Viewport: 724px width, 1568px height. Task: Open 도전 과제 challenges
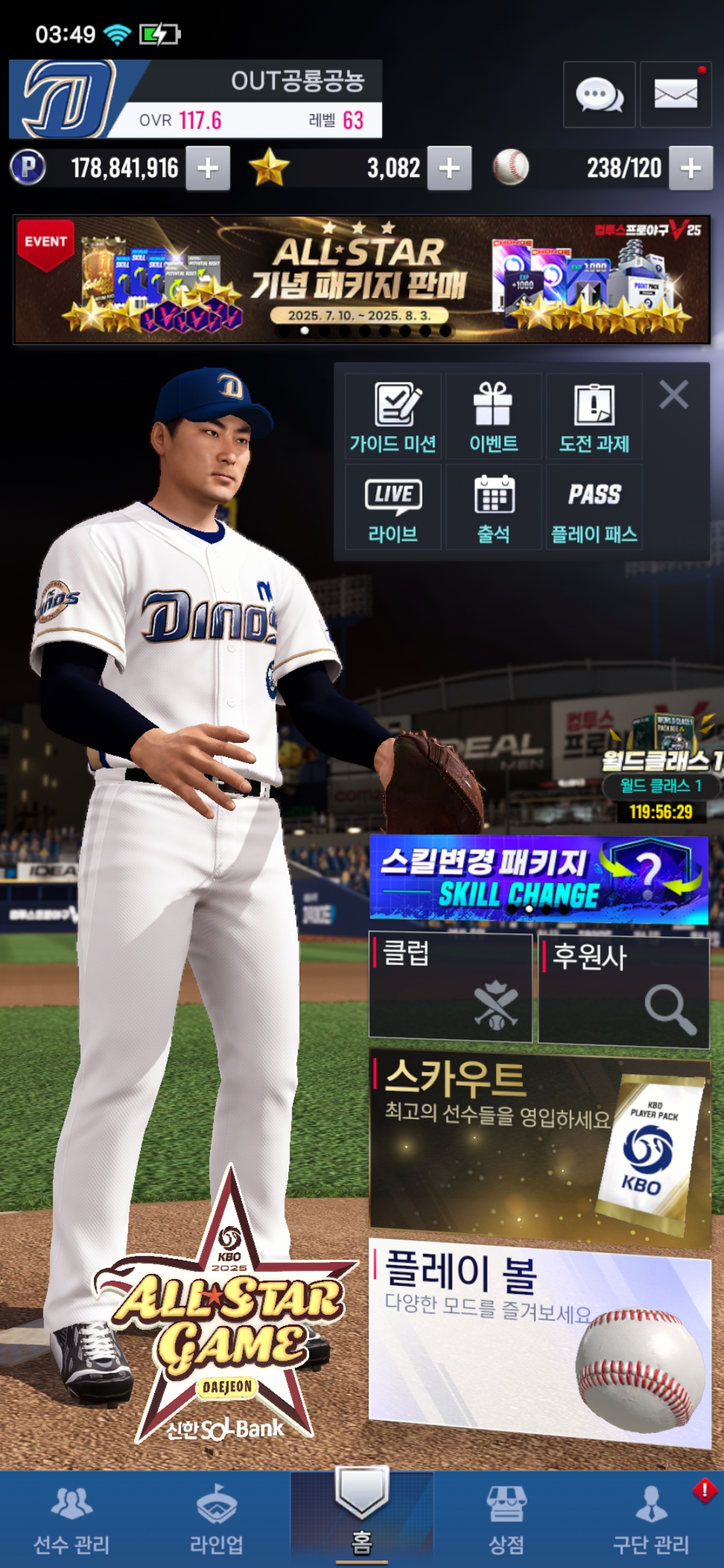click(x=594, y=417)
